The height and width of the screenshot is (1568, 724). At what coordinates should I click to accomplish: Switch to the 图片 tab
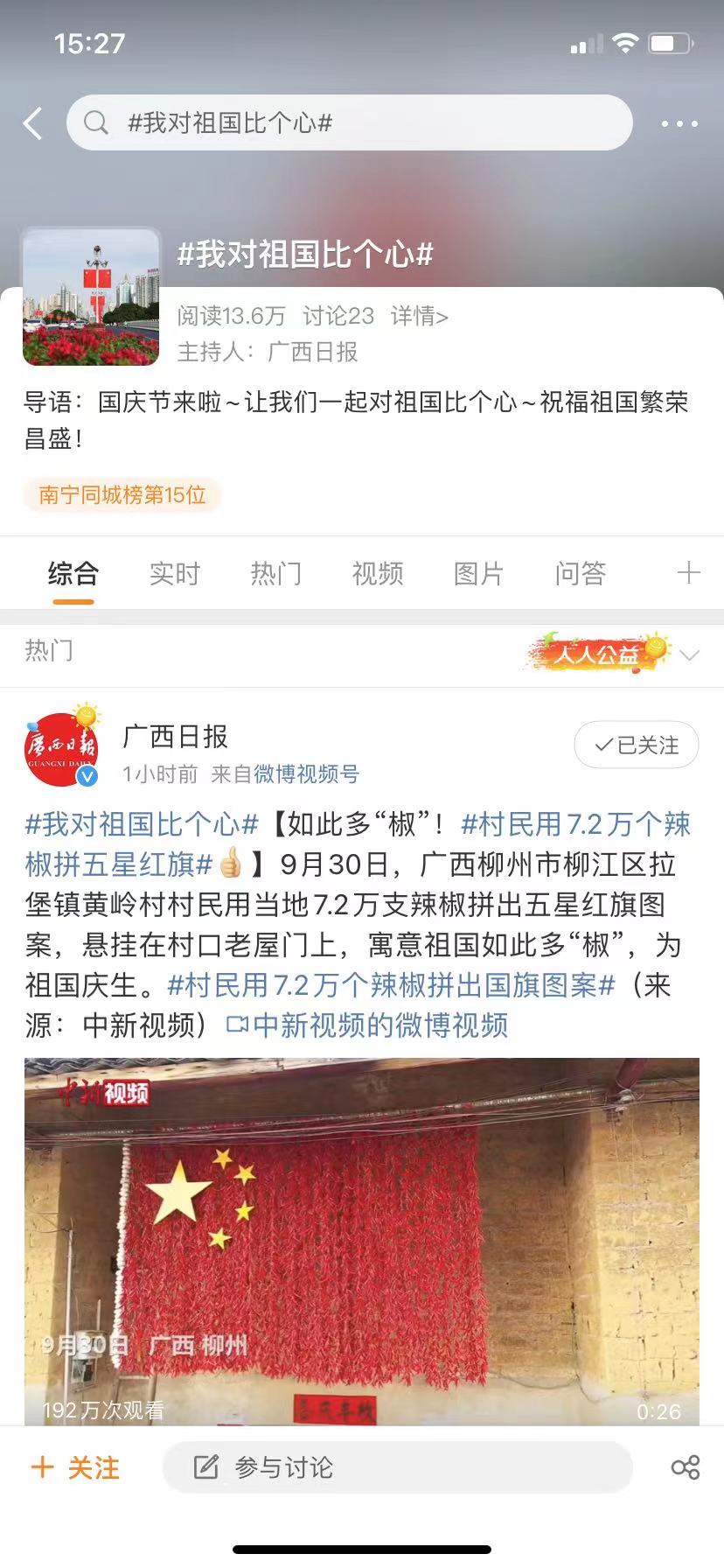(479, 574)
